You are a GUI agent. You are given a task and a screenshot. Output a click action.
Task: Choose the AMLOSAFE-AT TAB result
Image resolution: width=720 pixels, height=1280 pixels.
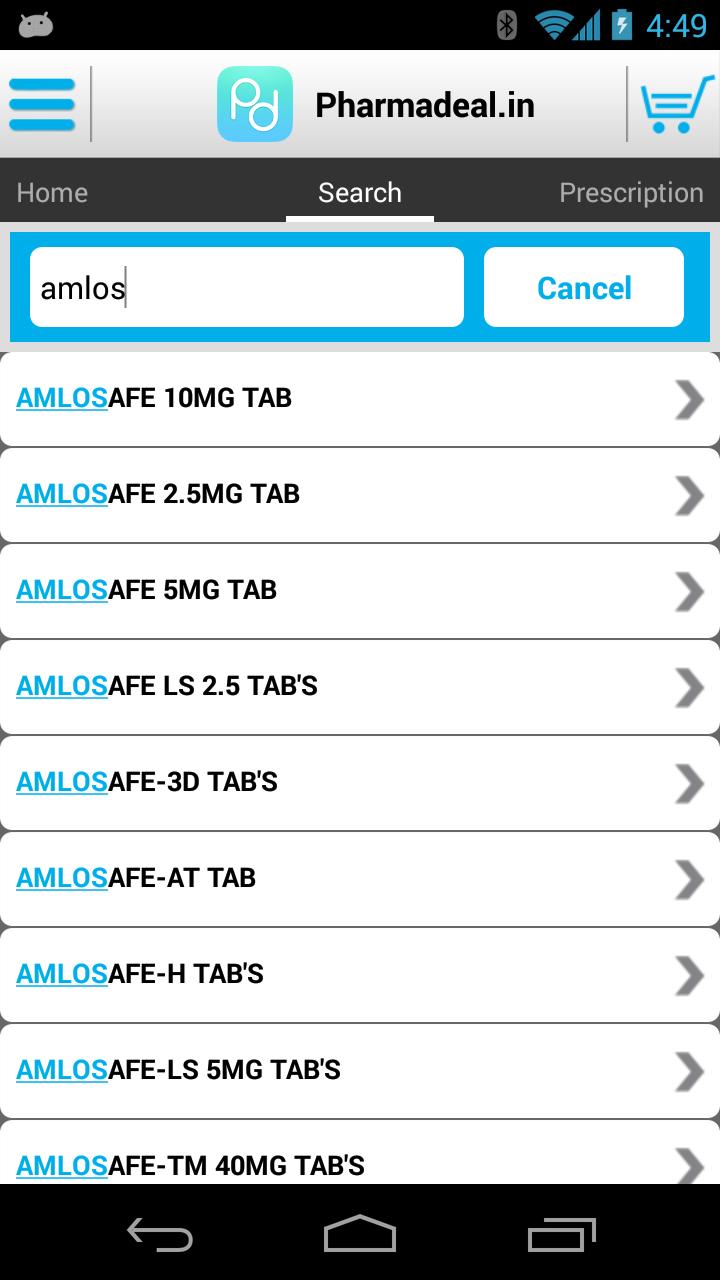point(358,879)
